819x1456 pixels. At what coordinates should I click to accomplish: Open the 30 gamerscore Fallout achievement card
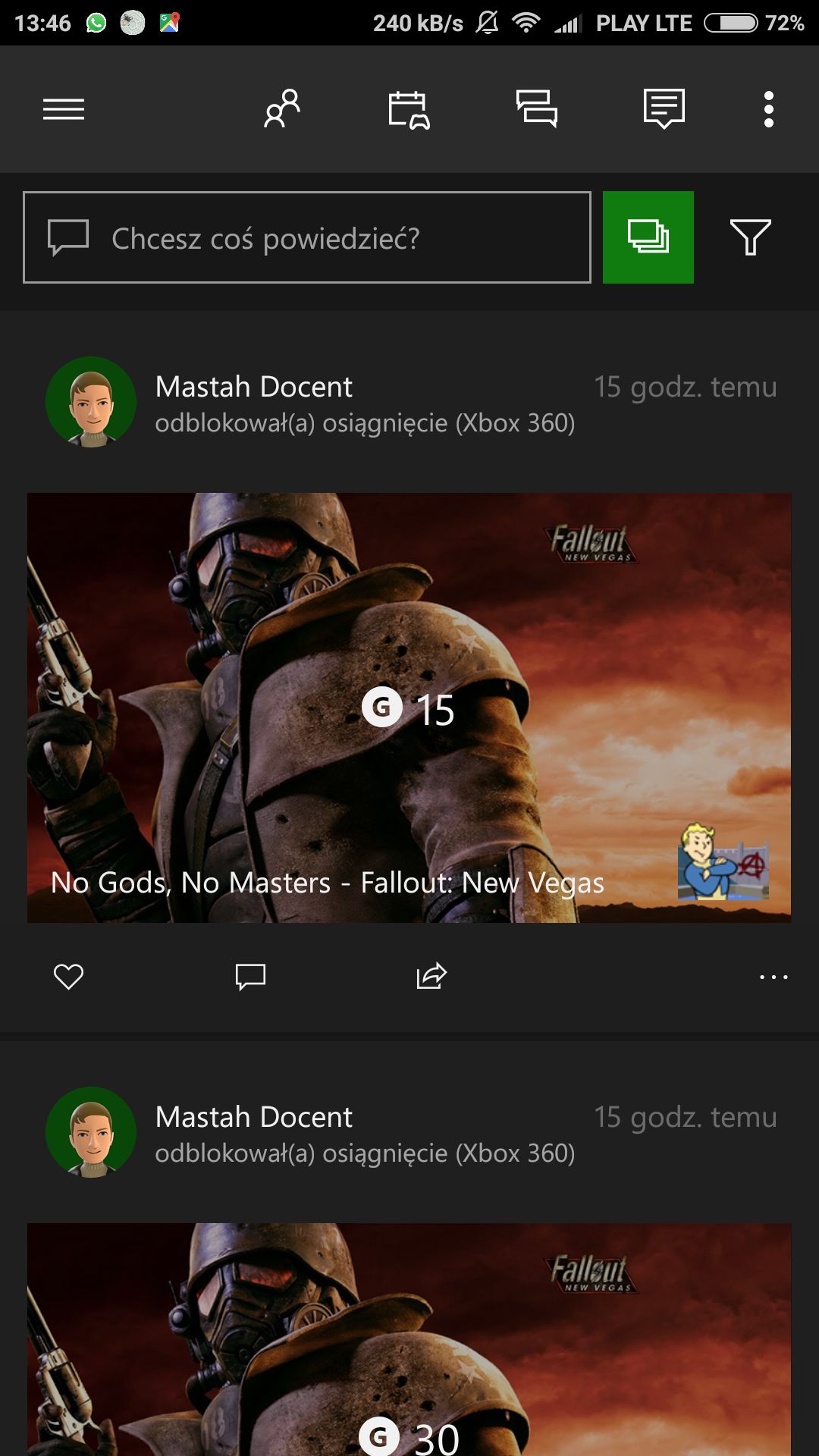coord(409,1339)
